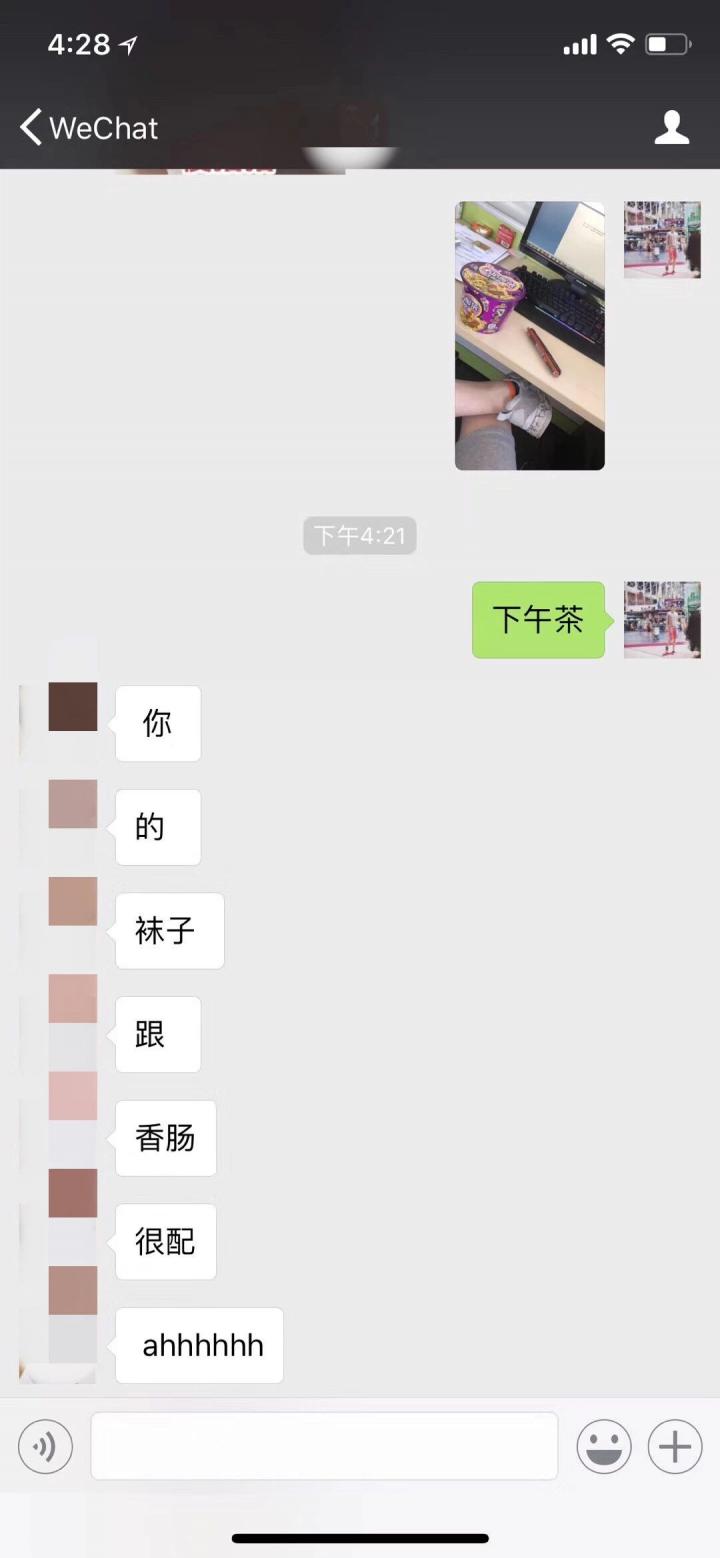Open the plus attachments menu
Screen dimensions: 720x1558
[x=675, y=1446]
